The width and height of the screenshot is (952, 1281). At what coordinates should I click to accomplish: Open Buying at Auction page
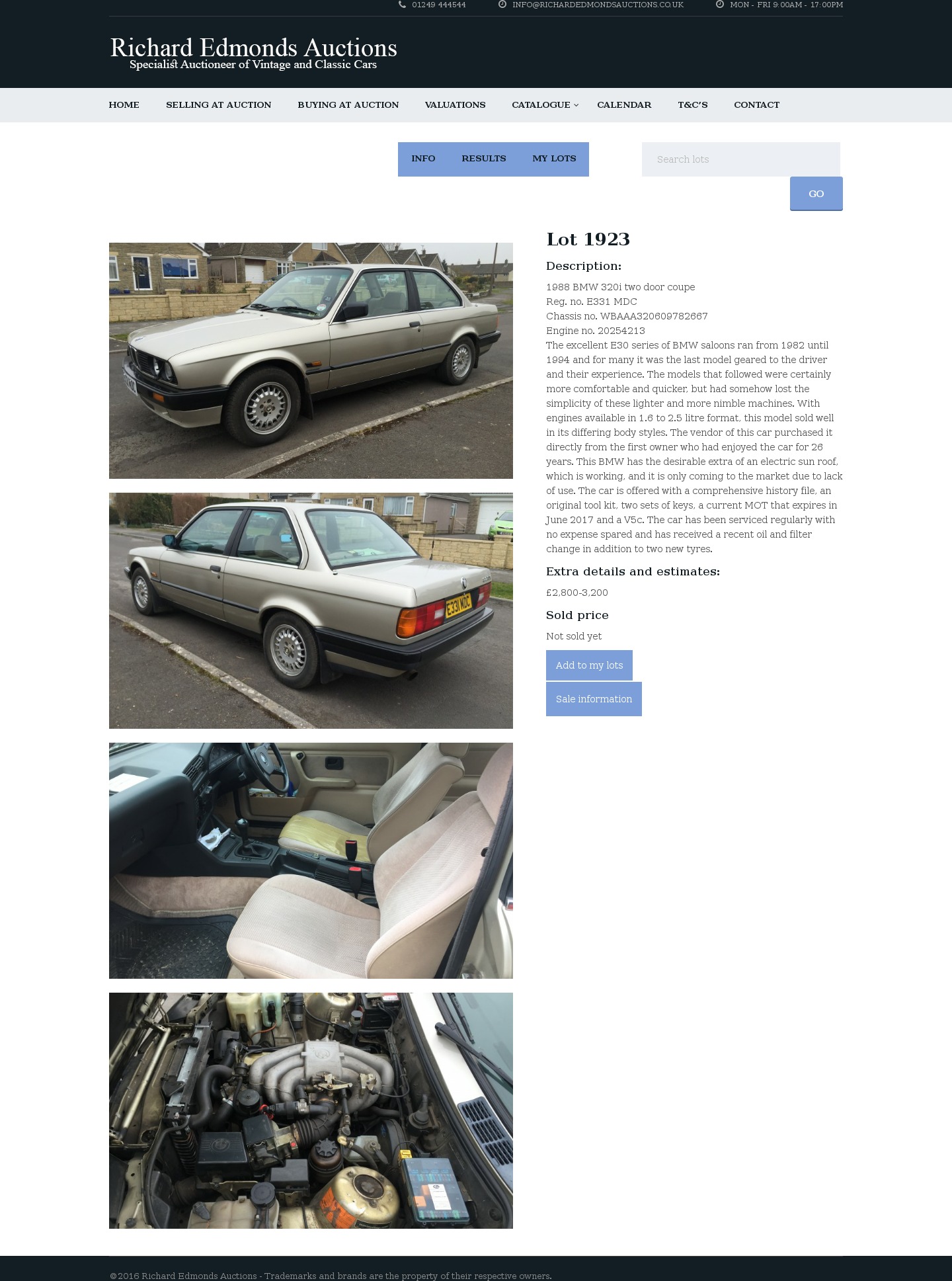tap(348, 104)
